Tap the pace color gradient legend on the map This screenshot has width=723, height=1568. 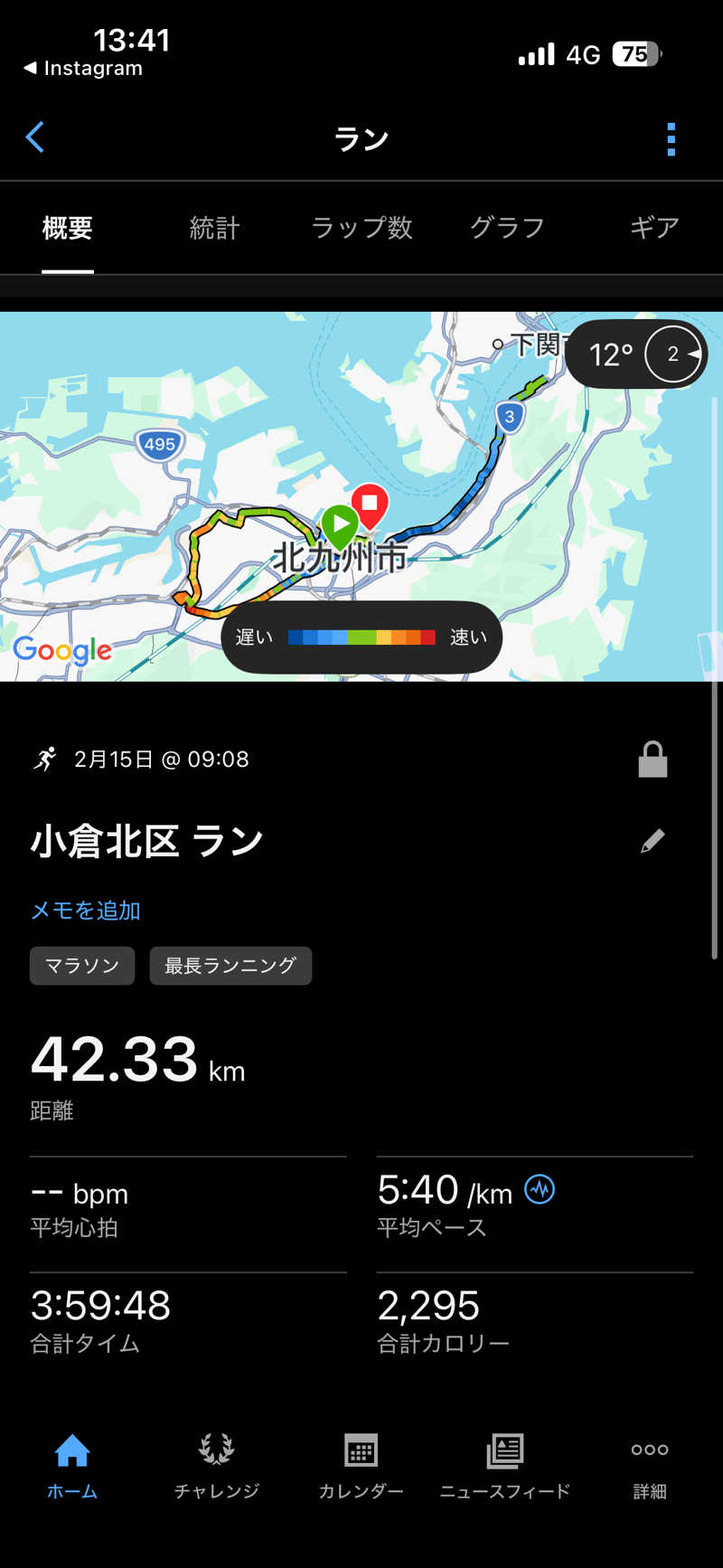coord(361,637)
